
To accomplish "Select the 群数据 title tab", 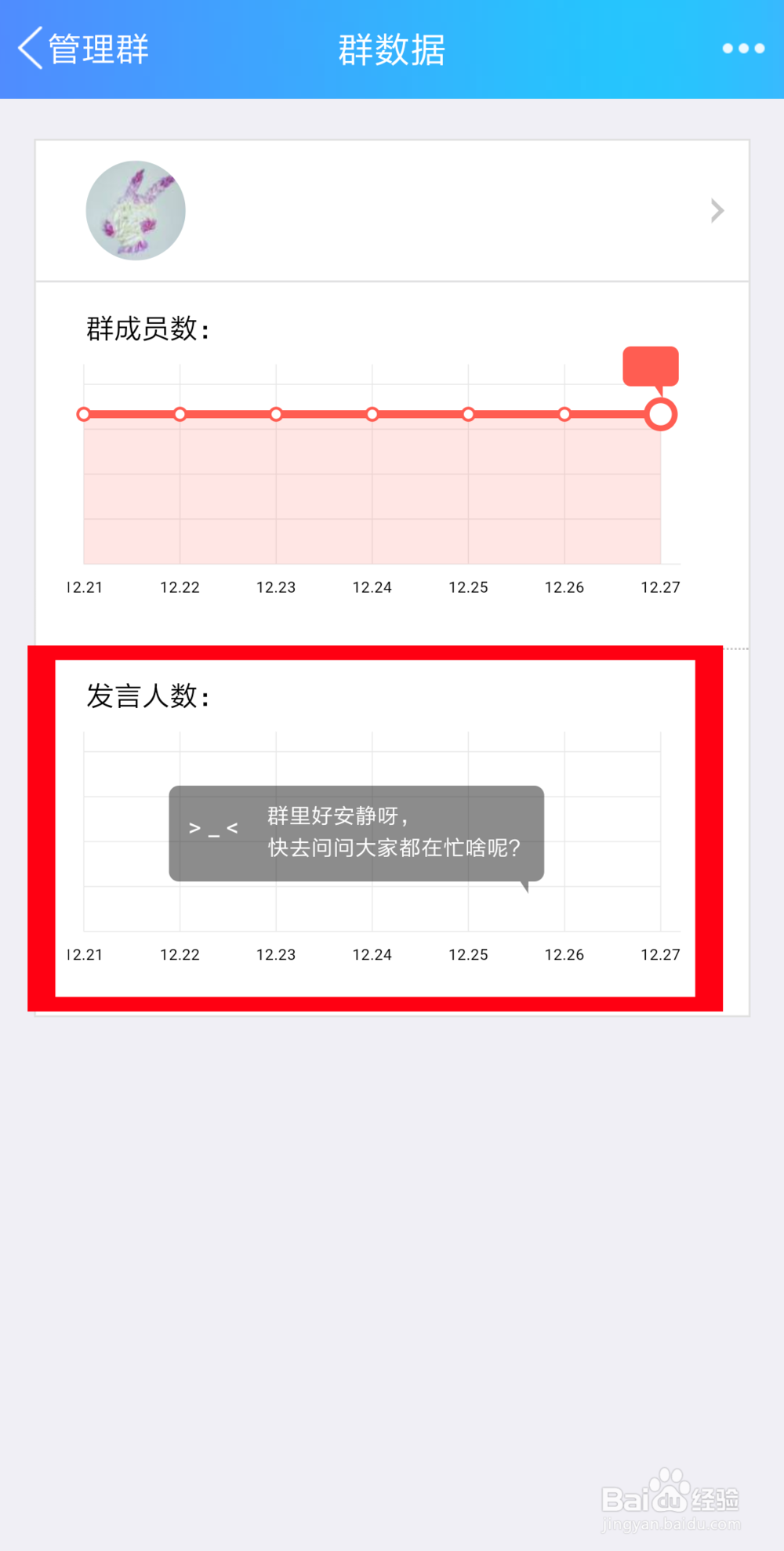I will click(x=391, y=49).
